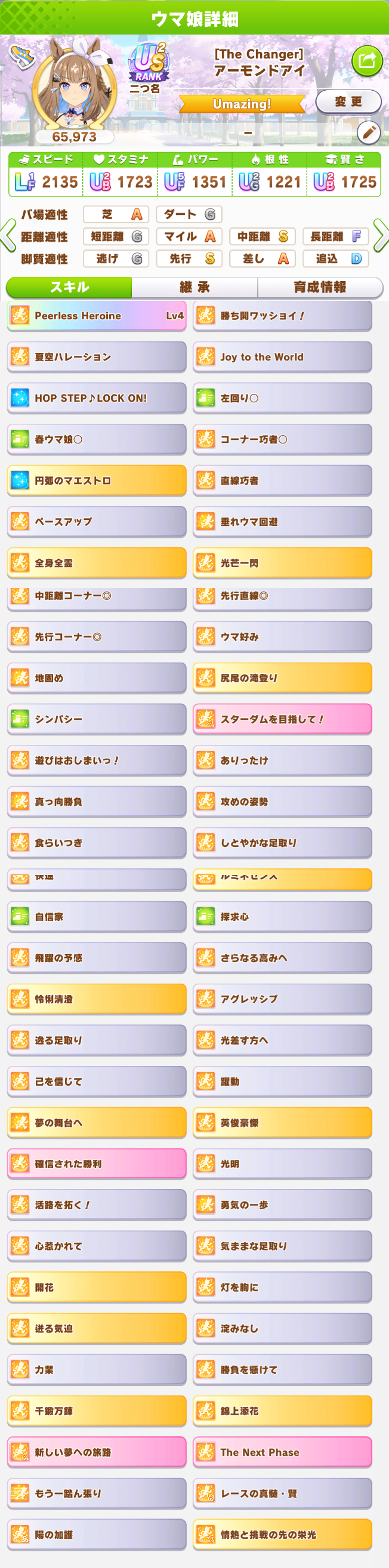Switch to the 継承 tab
This screenshot has height=1568, width=389.
194,287
